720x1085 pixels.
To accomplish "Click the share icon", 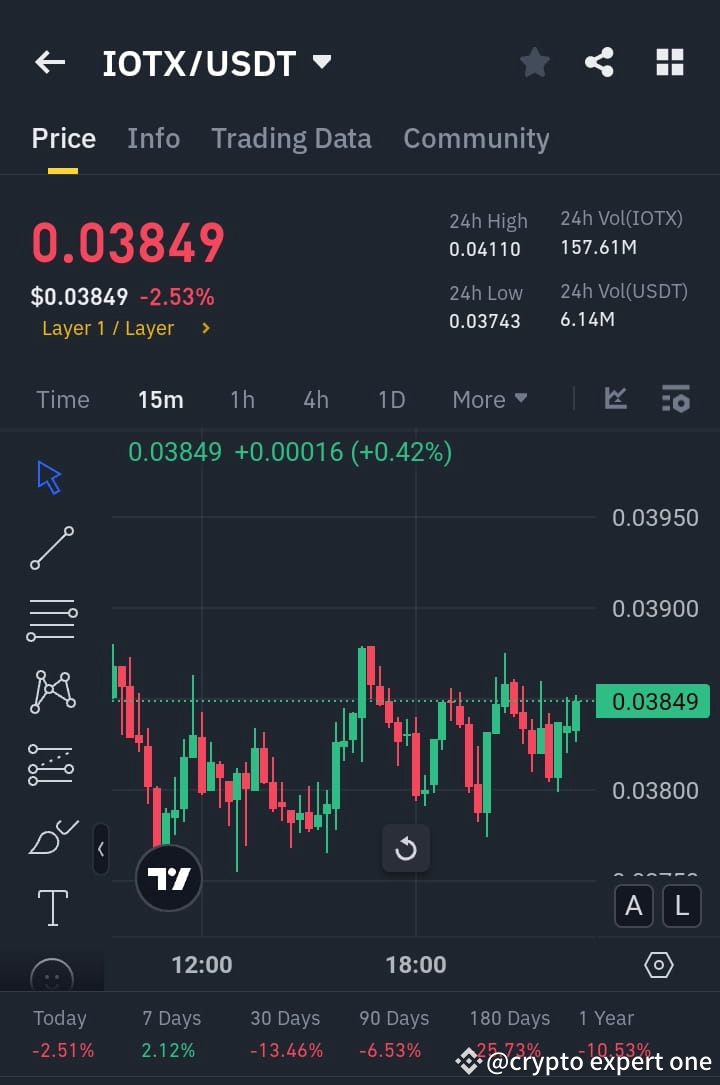I will [x=599, y=62].
